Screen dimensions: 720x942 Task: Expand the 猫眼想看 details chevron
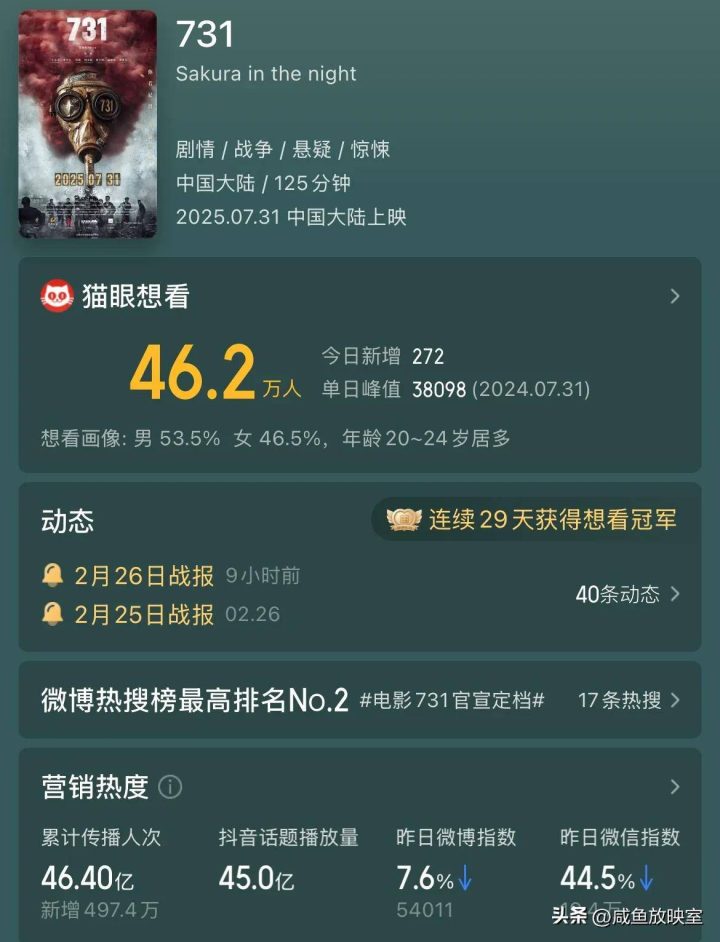[675, 296]
